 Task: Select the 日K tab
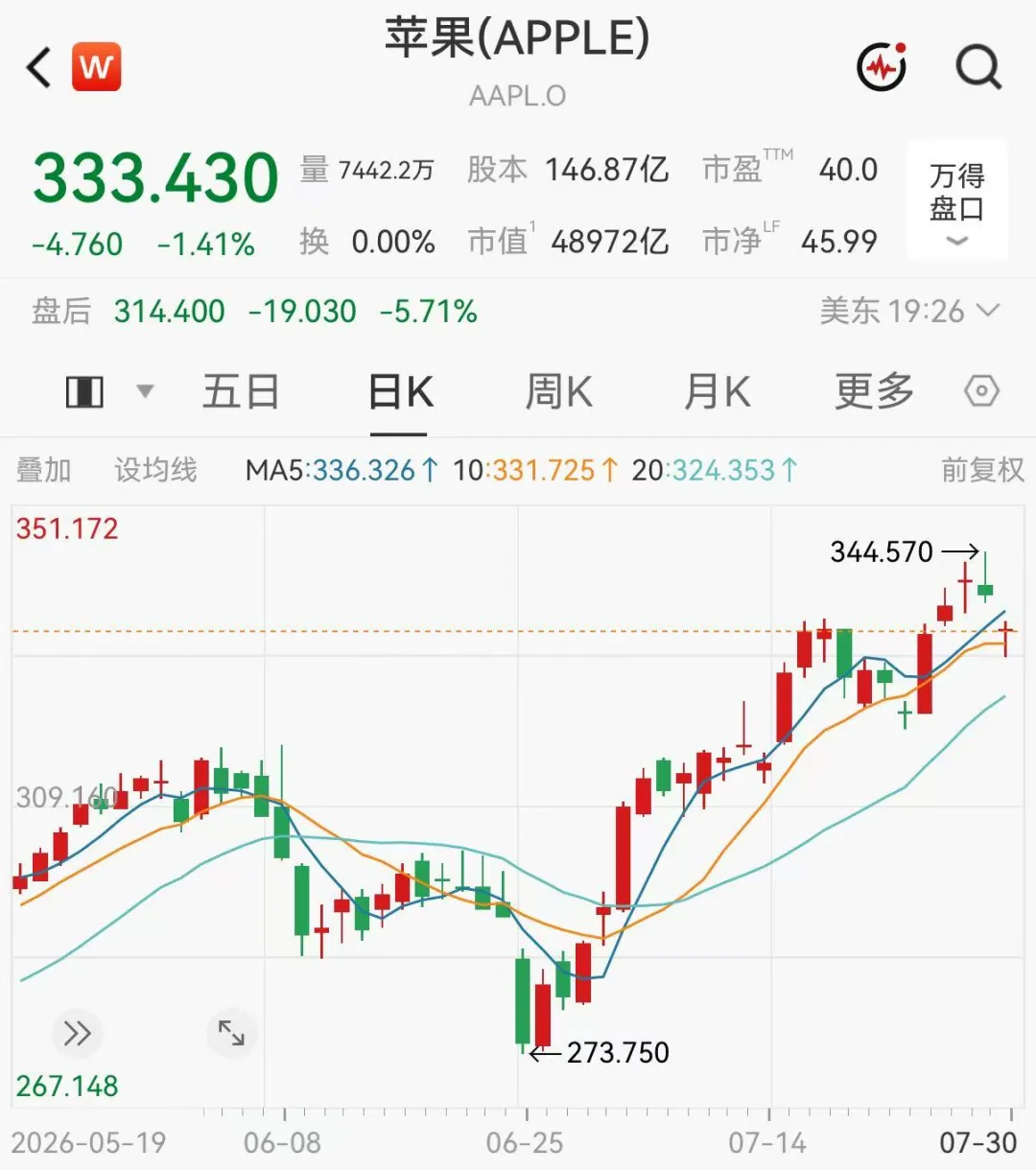(x=401, y=391)
